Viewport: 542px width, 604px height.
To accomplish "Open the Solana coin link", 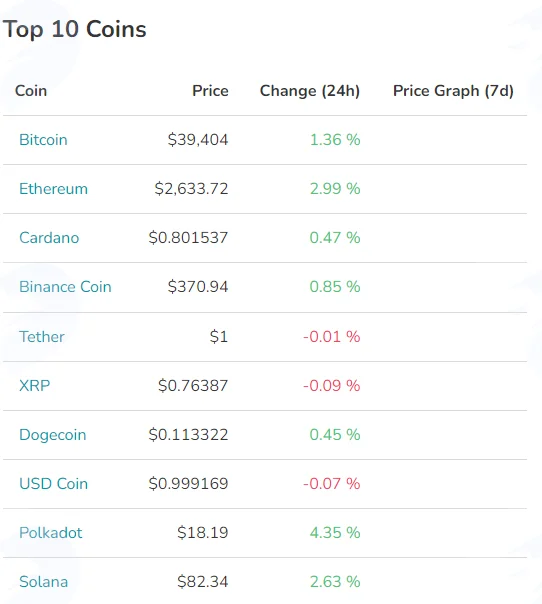I will (x=44, y=582).
